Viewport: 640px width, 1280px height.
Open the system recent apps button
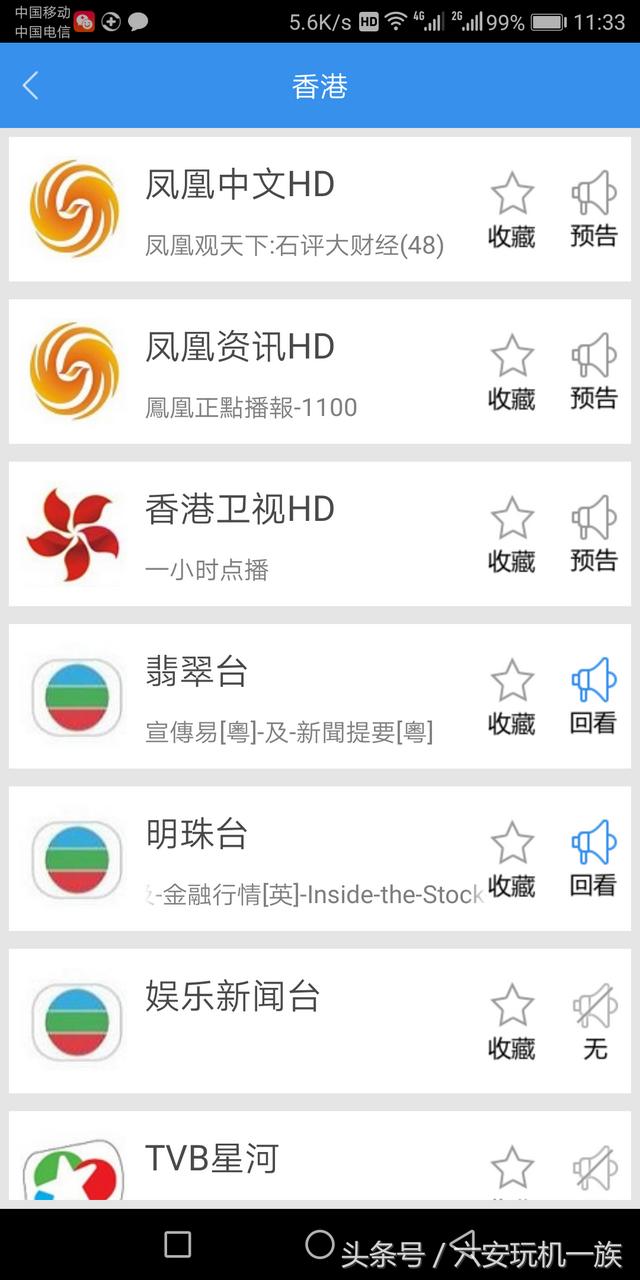point(178,1244)
